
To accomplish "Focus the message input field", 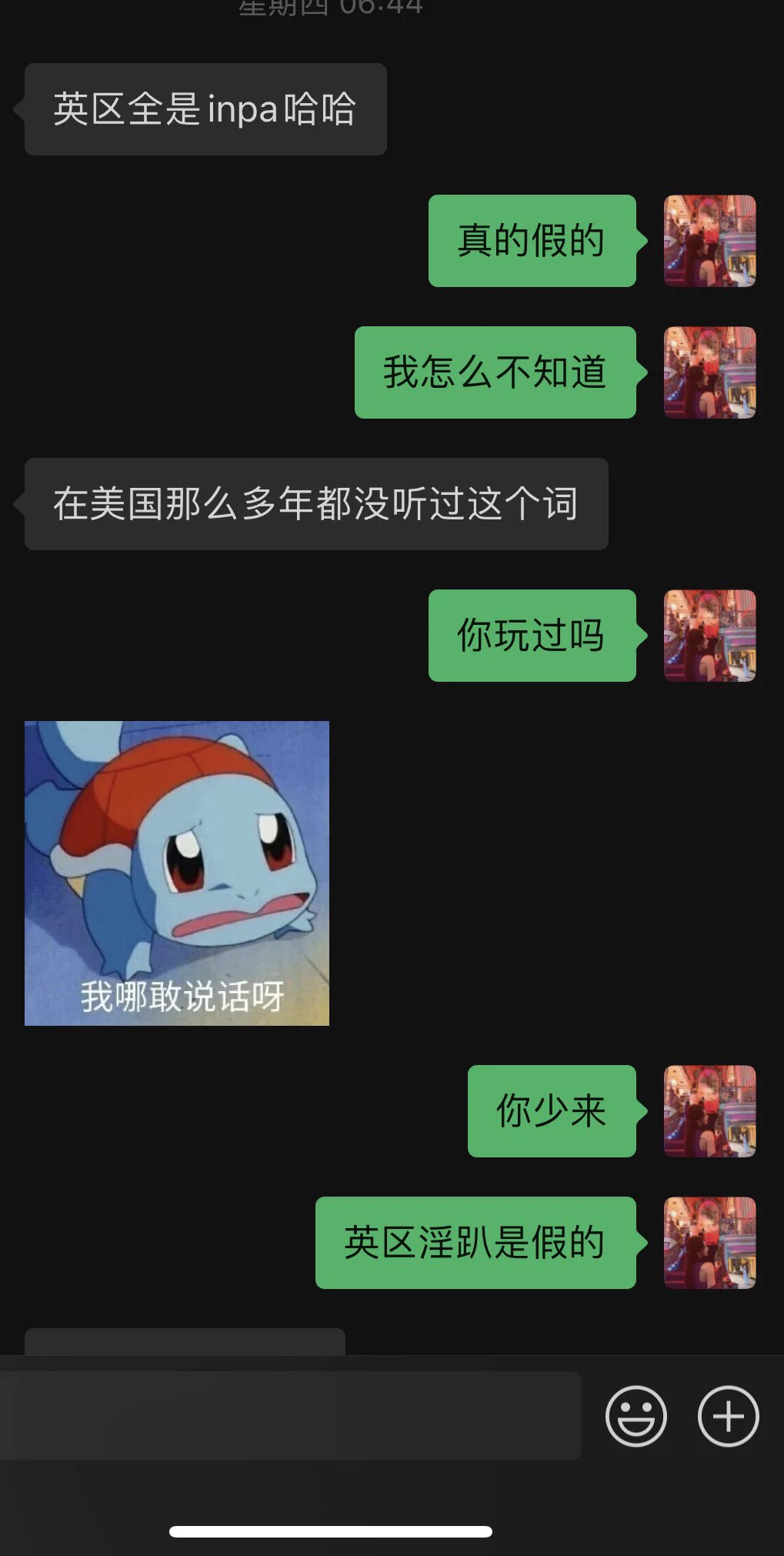I will (x=289, y=1416).
